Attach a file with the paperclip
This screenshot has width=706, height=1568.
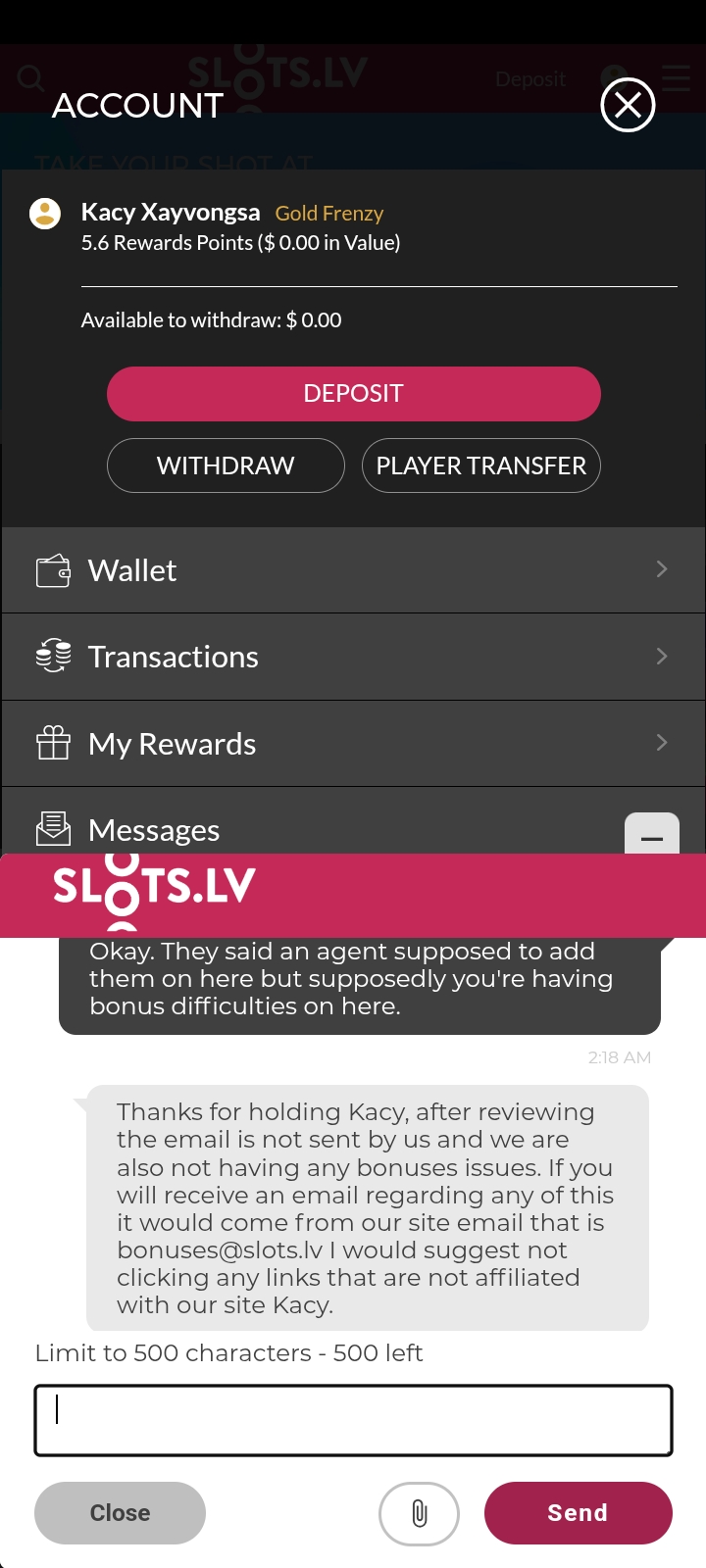click(x=419, y=1513)
